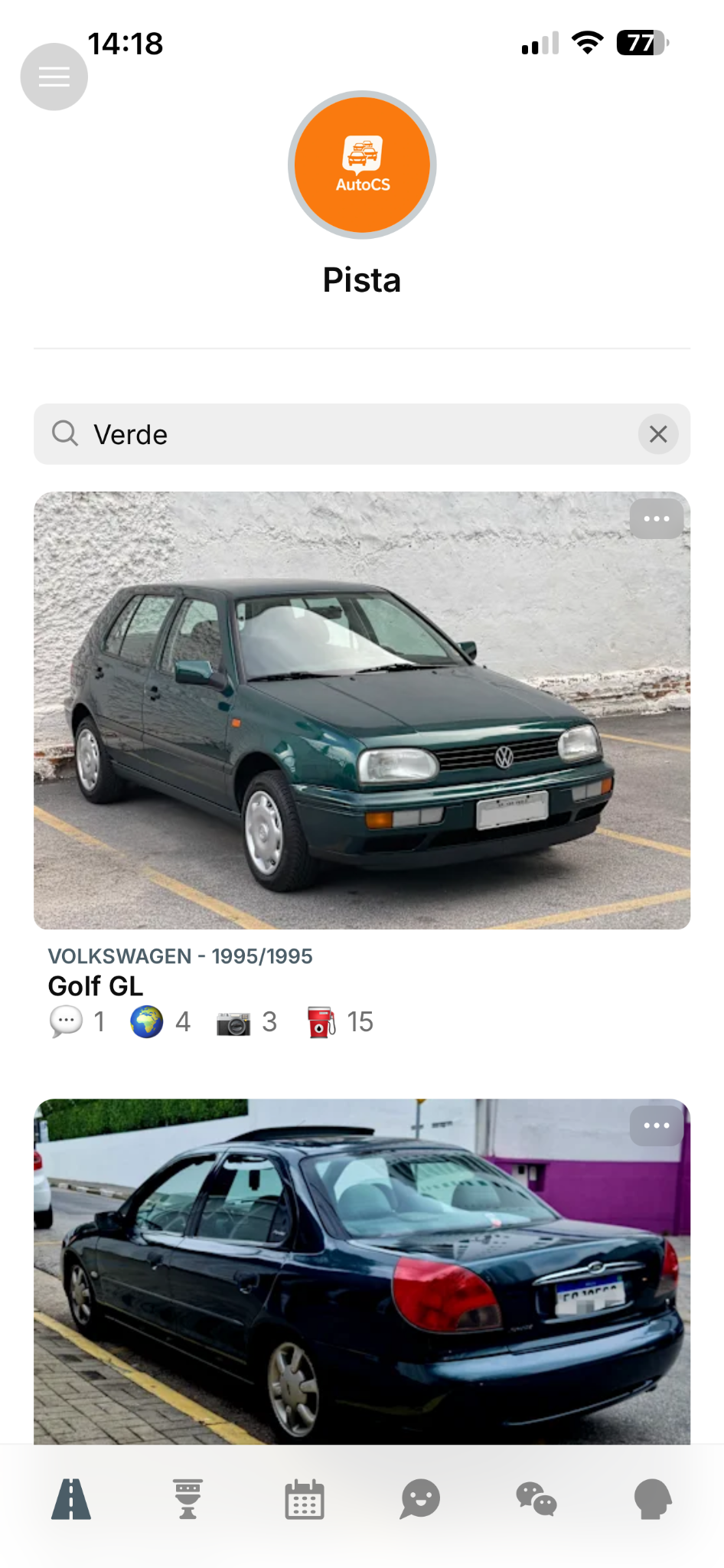Switch to the road Pista tab
Image resolution: width=724 pixels, height=1568 pixels.
pos(71,1498)
